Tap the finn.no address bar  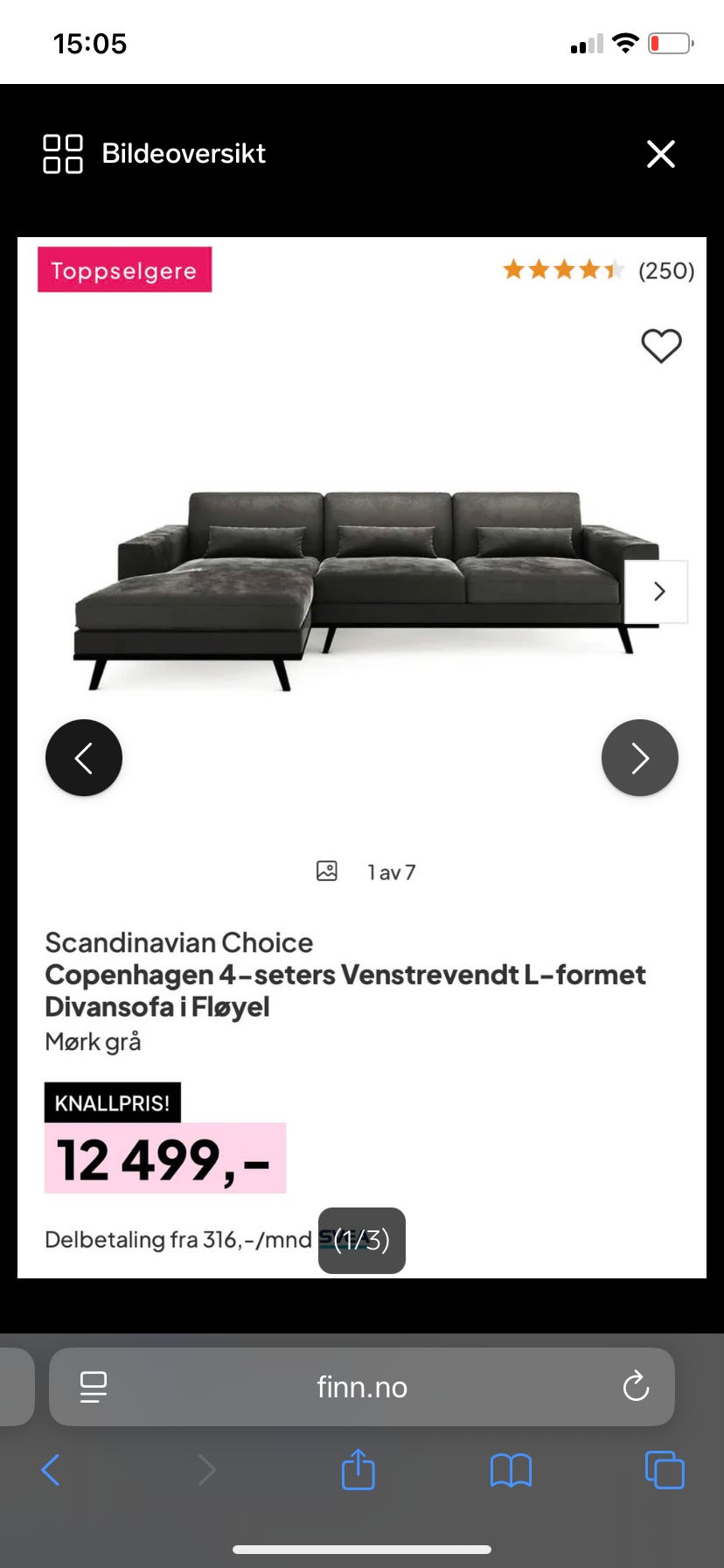[x=361, y=1387]
